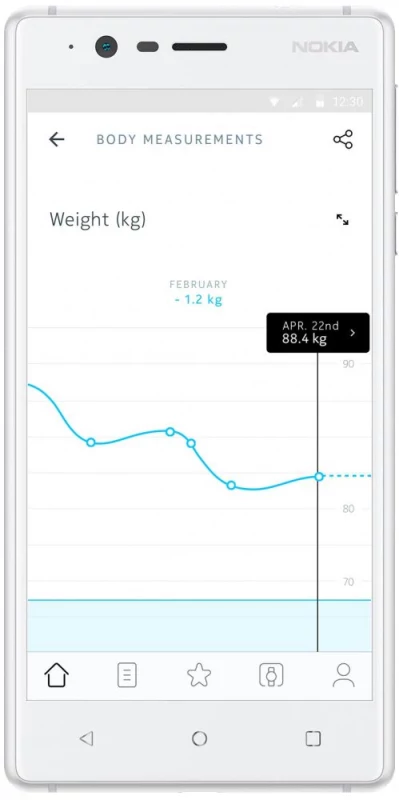399x800 pixels.
Task: Switch to the watch devices tab
Action: coord(271,675)
